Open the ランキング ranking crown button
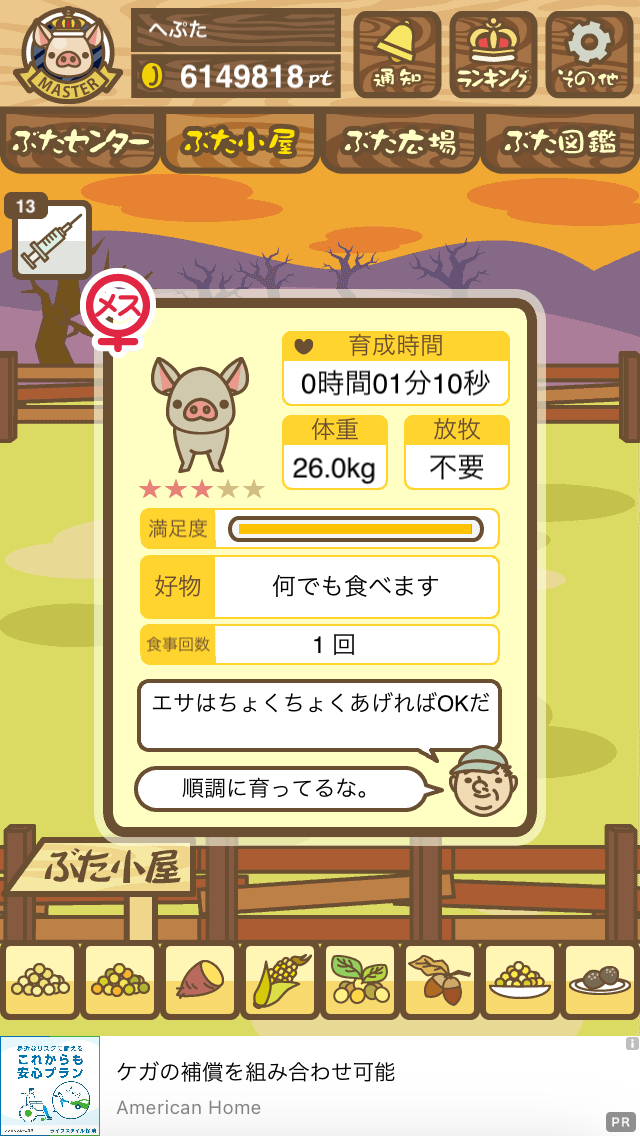This screenshot has height=1136, width=640. [493, 54]
